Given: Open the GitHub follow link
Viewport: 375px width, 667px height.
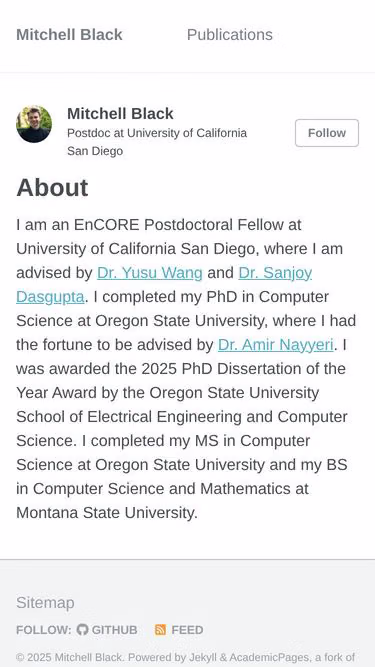Looking at the screenshot, I should [107, 630].
